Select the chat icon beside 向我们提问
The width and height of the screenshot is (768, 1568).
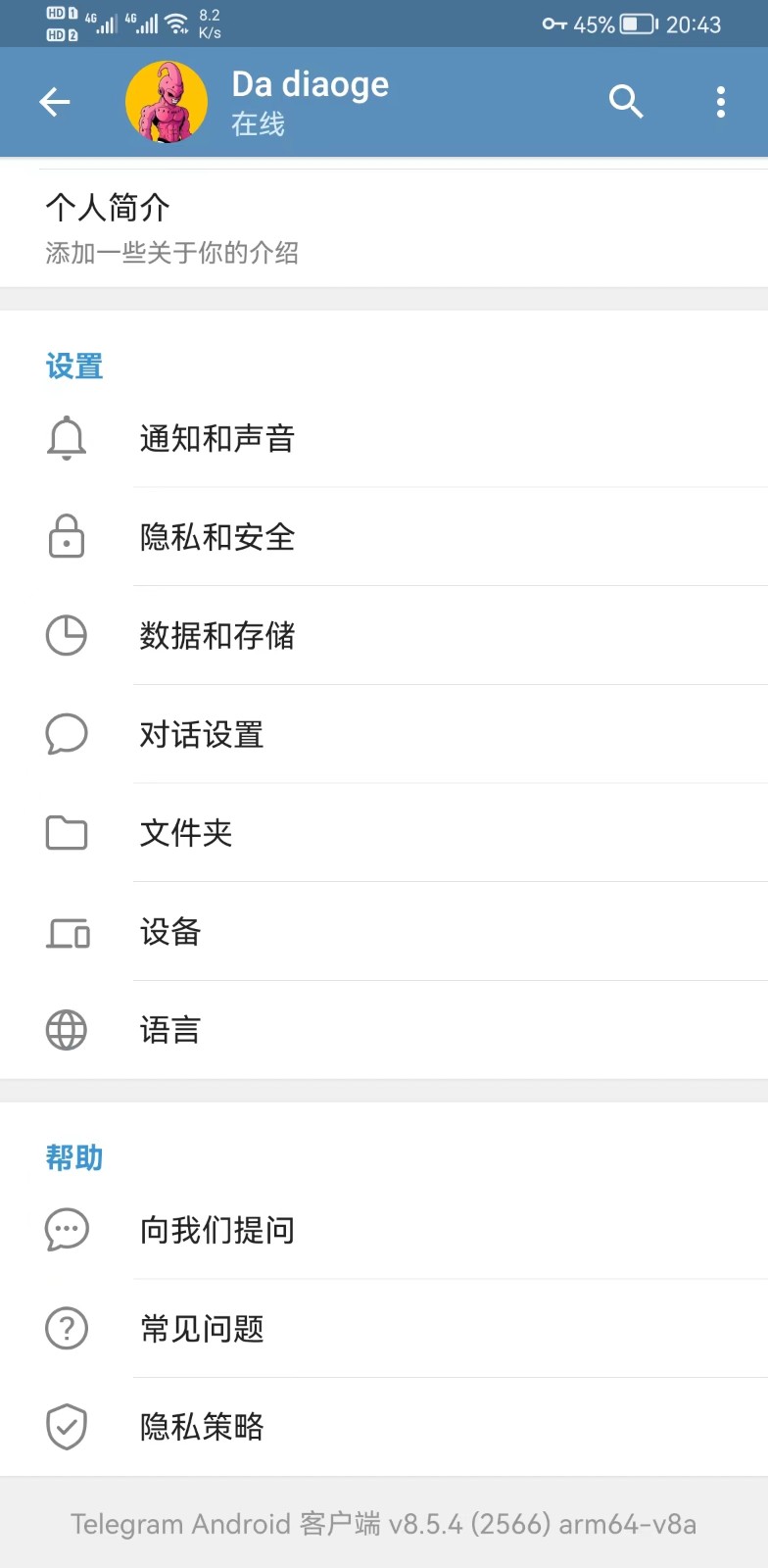point(66,1230)
